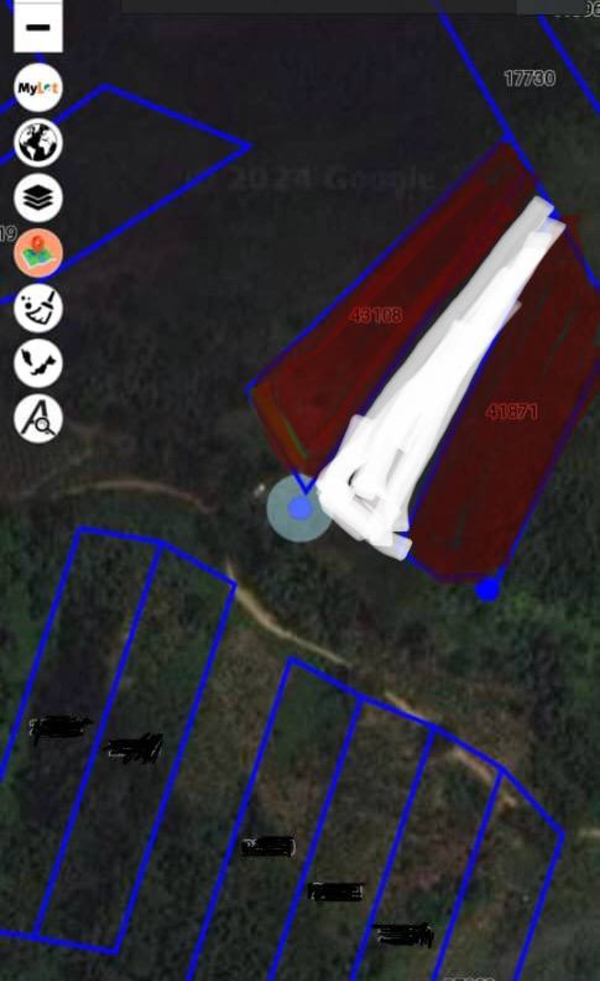This screenshot has width=600, height=981.
Task: Clear the map with the broom icon
Action: [x=38, y=308]
